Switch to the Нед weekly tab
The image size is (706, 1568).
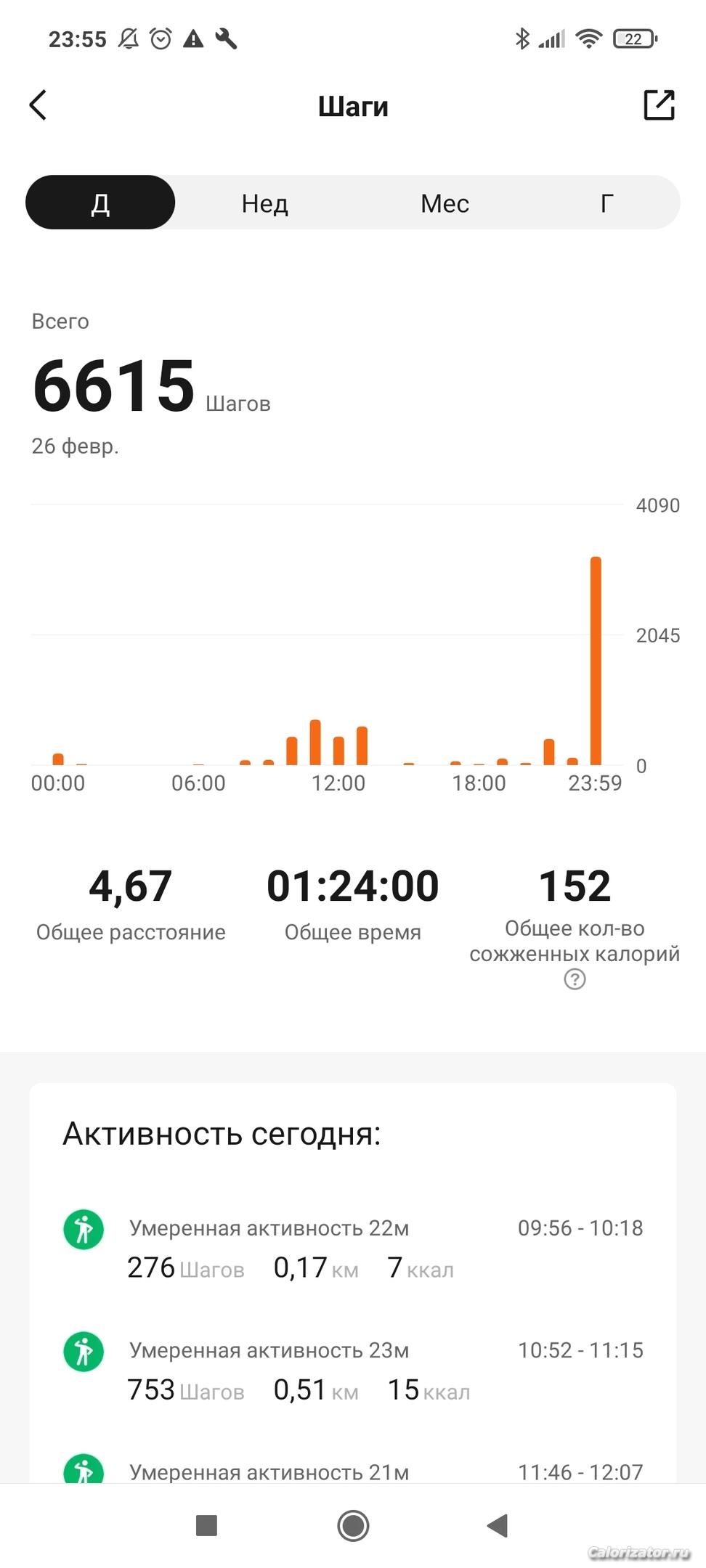[265, 203]
